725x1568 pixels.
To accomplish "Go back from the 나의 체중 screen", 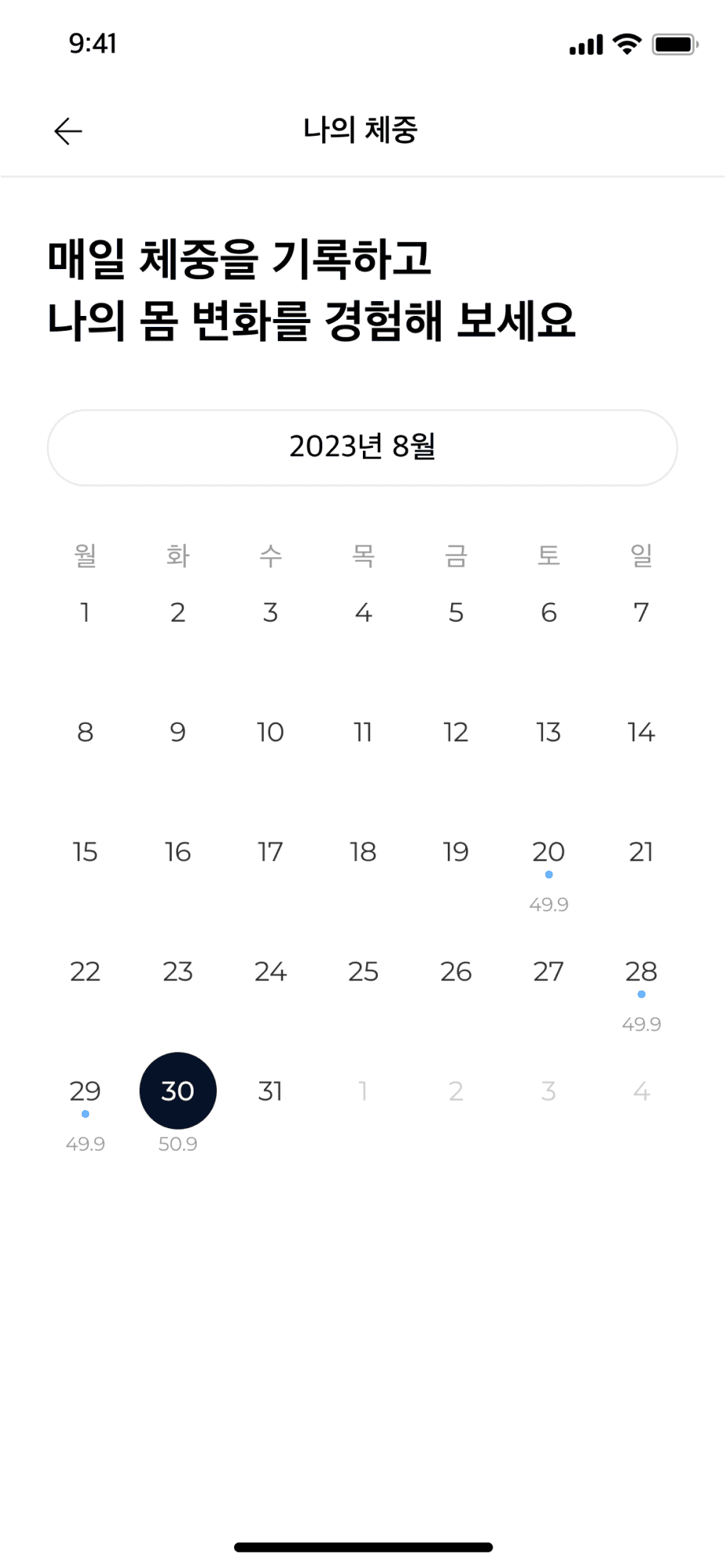I will click(x=68, y=131).
